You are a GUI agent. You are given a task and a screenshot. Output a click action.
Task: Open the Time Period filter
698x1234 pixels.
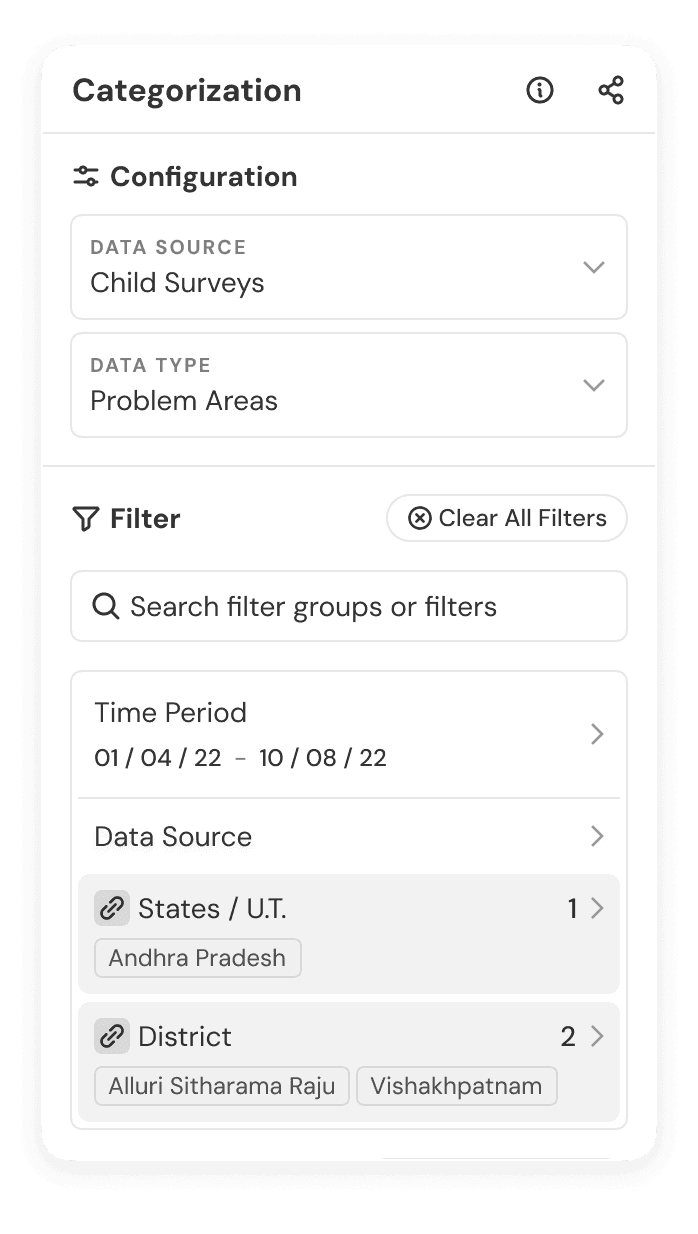(x=348, y=734)
